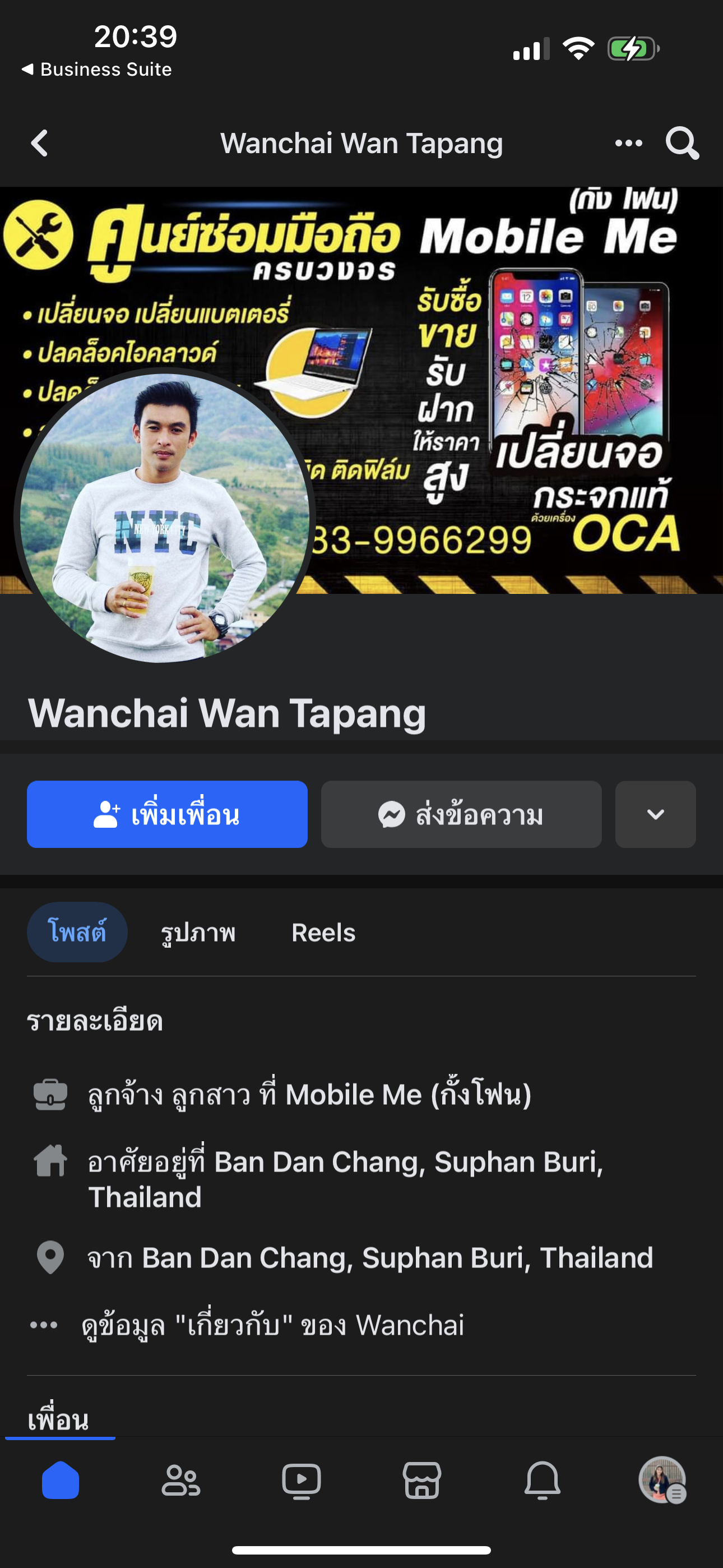Select the โพสต์ tab
This screenshot has width=723, height=1568.
point(77,932)
